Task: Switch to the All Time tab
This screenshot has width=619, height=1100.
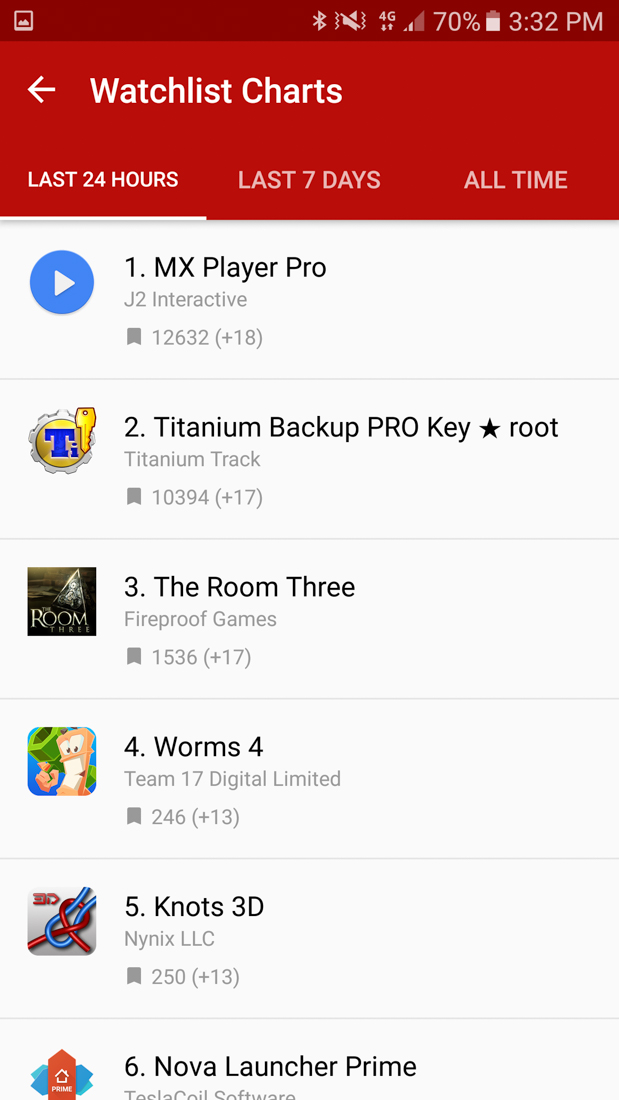Action: point(515,180)
